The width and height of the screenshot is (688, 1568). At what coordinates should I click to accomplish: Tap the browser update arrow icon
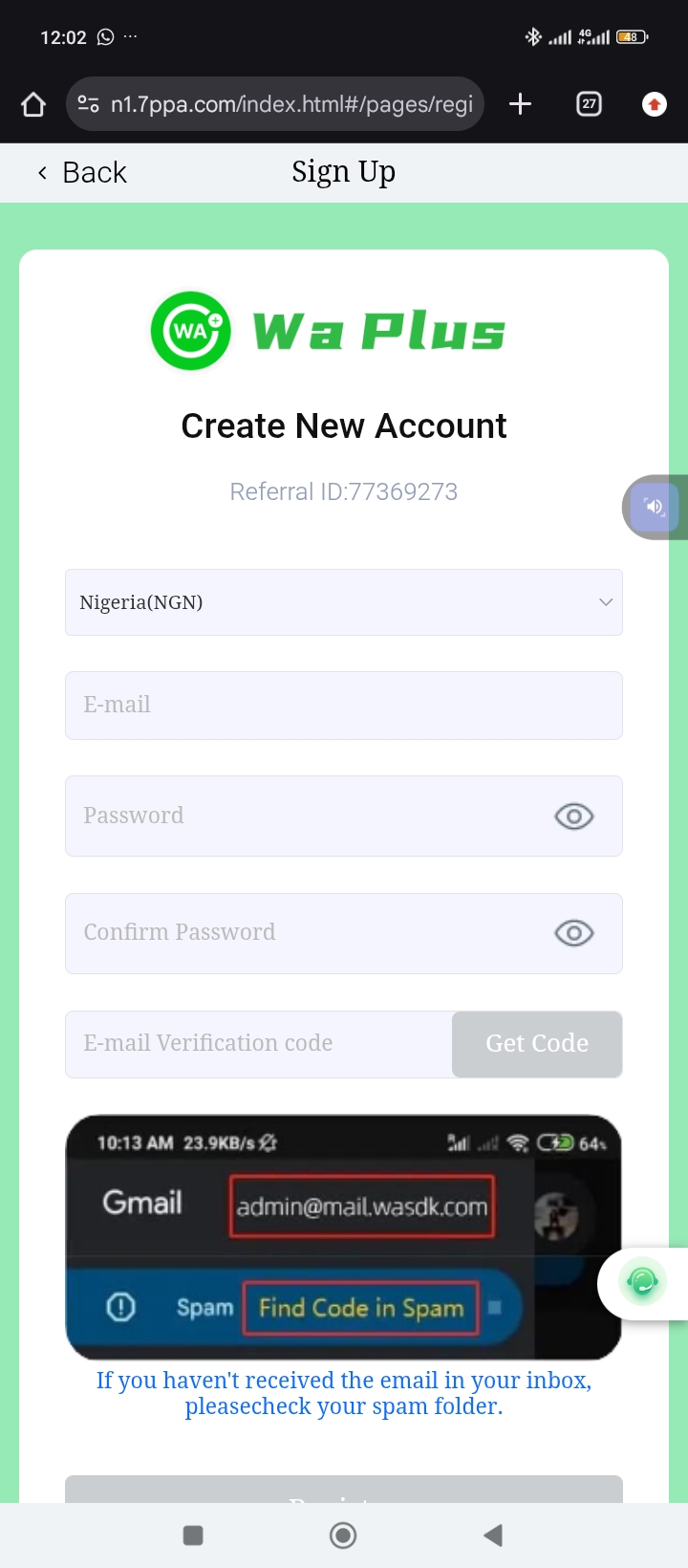pyautogui.click(x=654, y=104)
